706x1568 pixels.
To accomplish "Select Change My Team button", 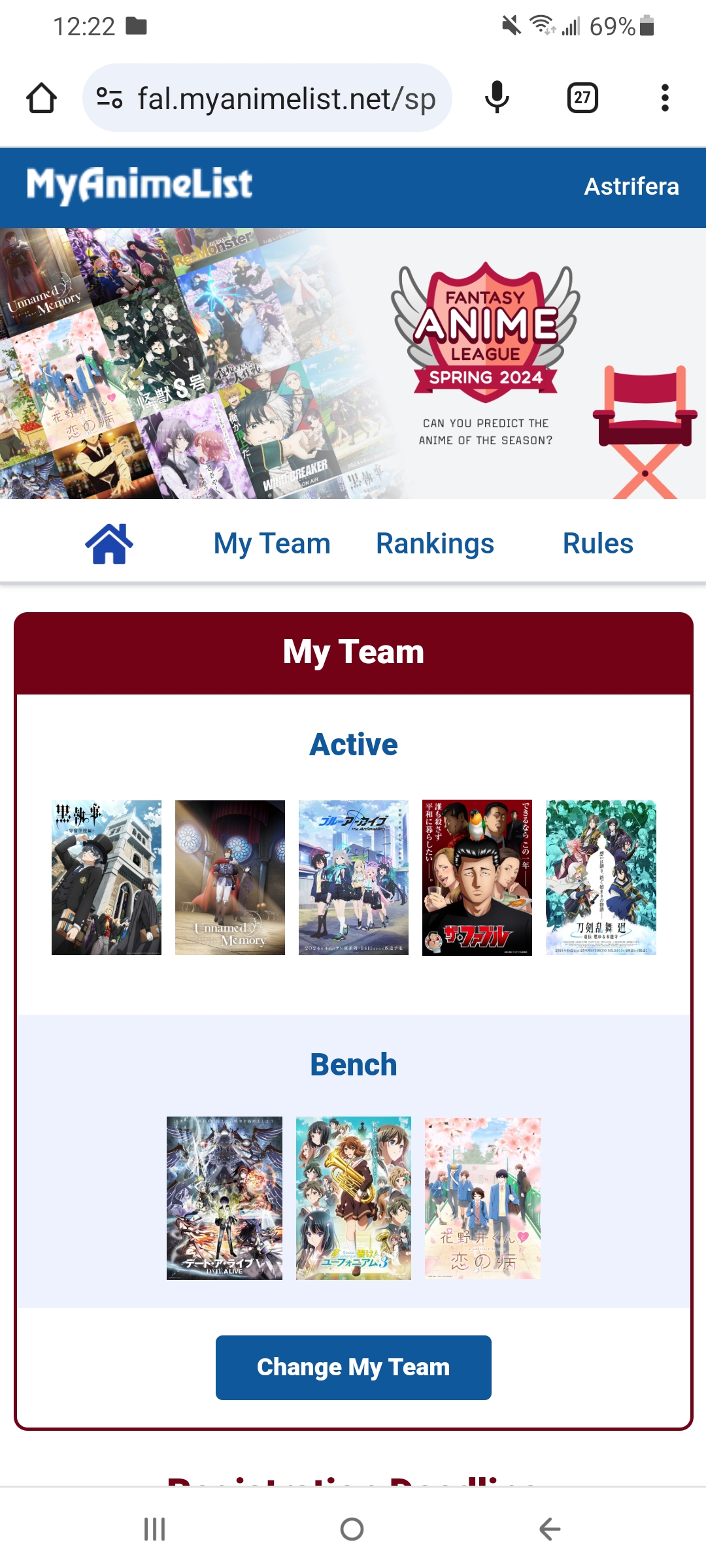I will [353, 1367].
